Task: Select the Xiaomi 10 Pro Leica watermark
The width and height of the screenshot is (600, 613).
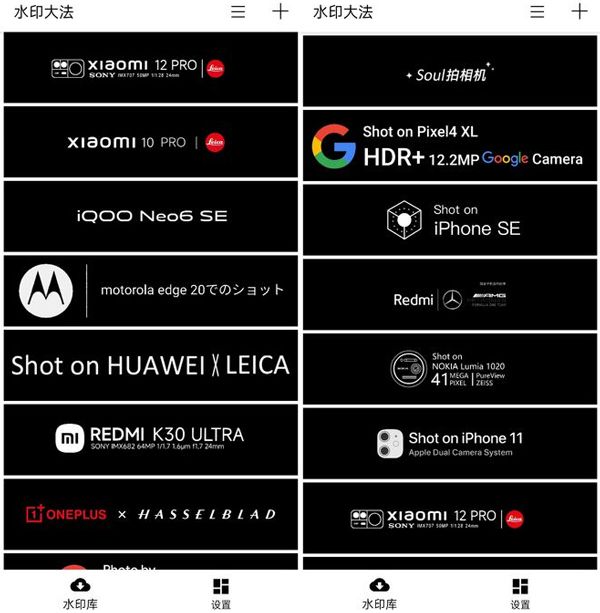Action: pos(150,142)
